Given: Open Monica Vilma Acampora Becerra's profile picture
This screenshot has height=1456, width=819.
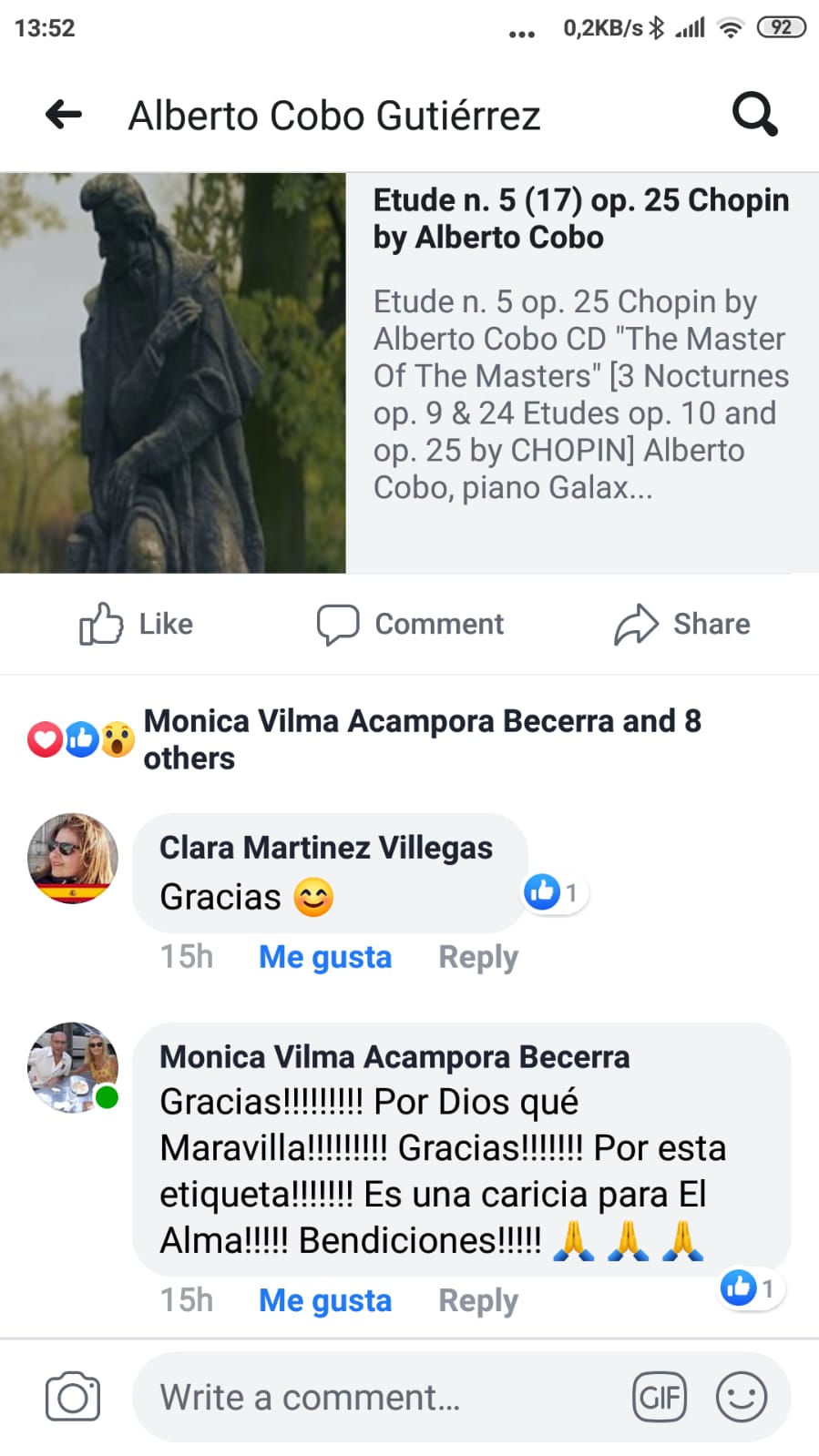Looking at the screenshot, I should pyautogui.click(x=73, y=1067).
